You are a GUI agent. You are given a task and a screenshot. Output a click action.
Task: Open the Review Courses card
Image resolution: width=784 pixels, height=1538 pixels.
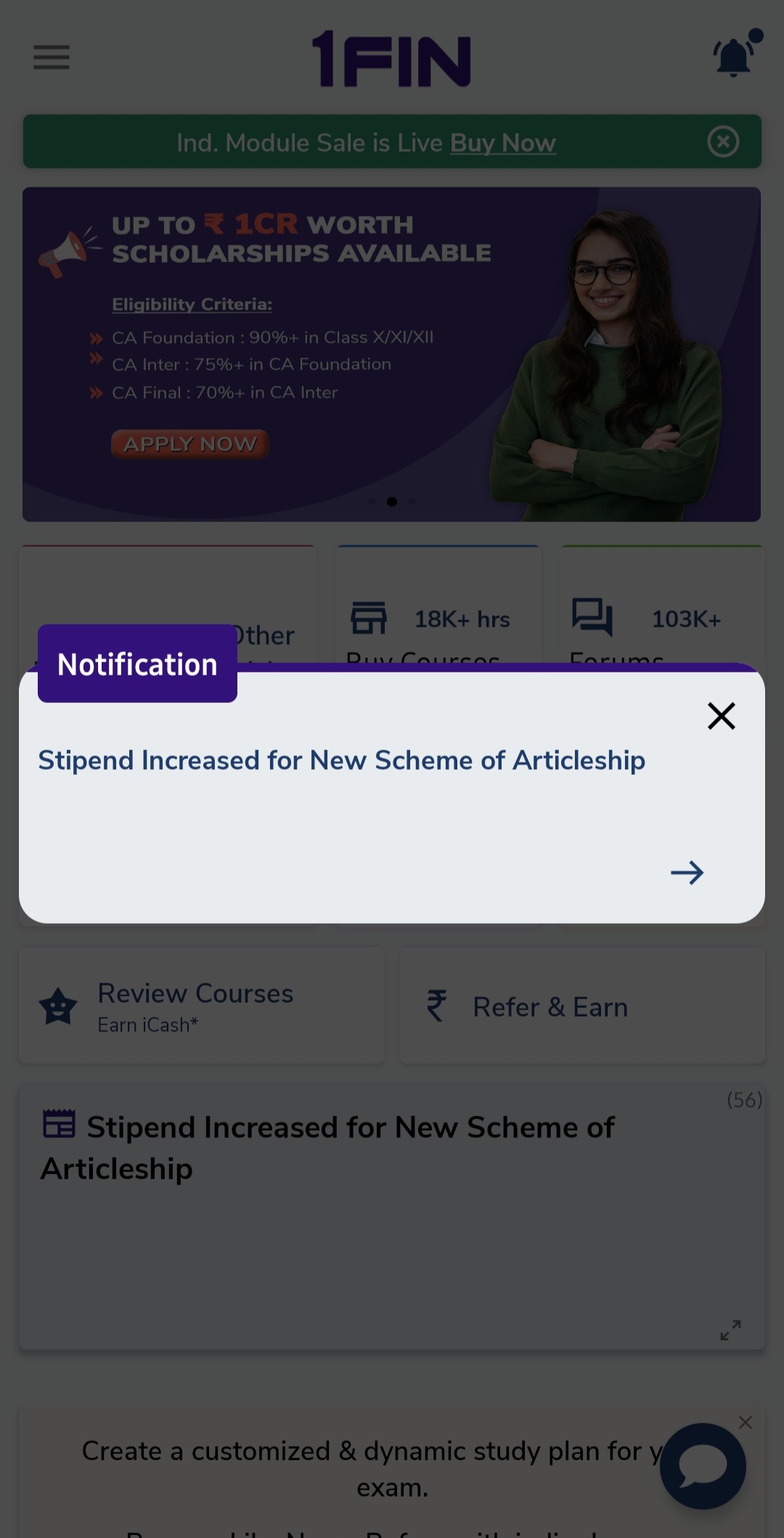[x=202, y=1006]
